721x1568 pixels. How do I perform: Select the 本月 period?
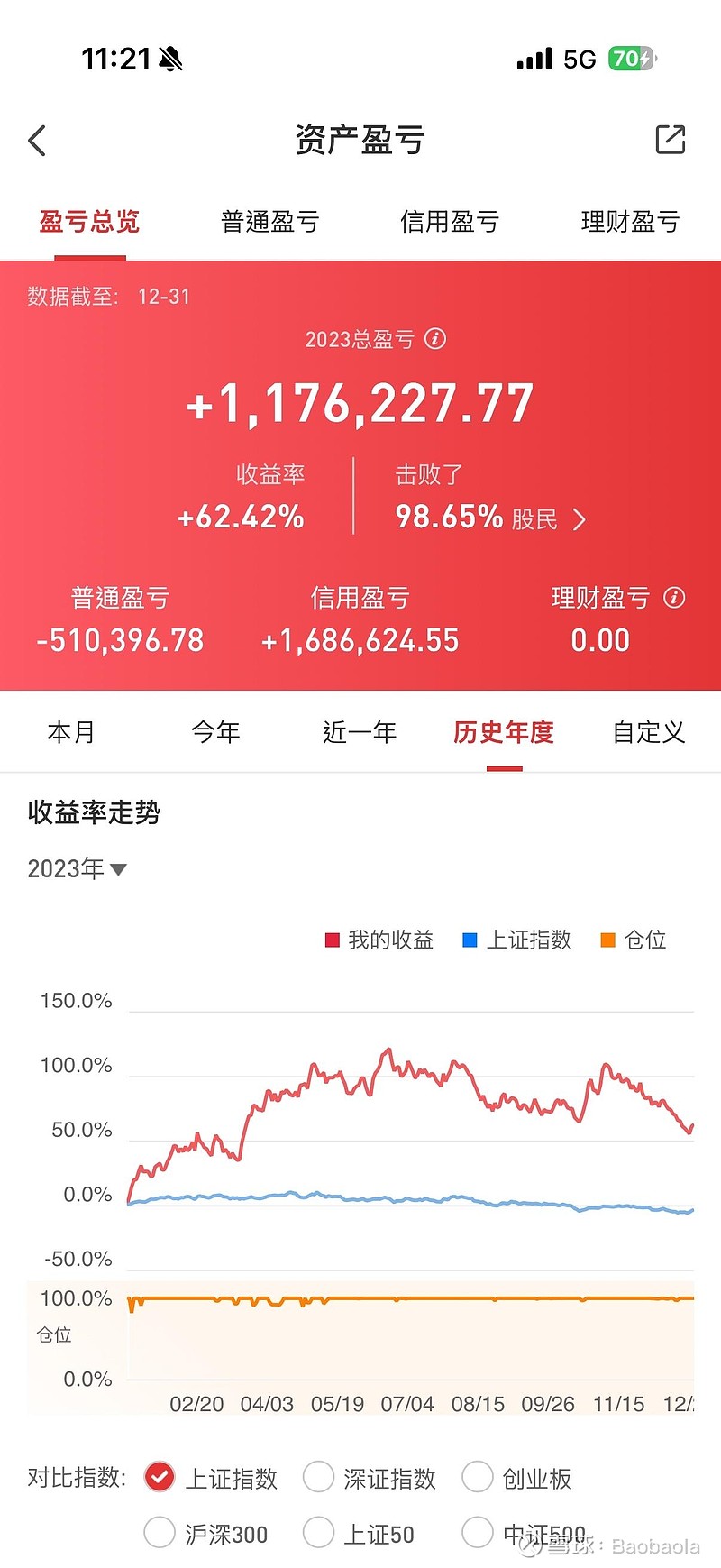tap(71, 732)
